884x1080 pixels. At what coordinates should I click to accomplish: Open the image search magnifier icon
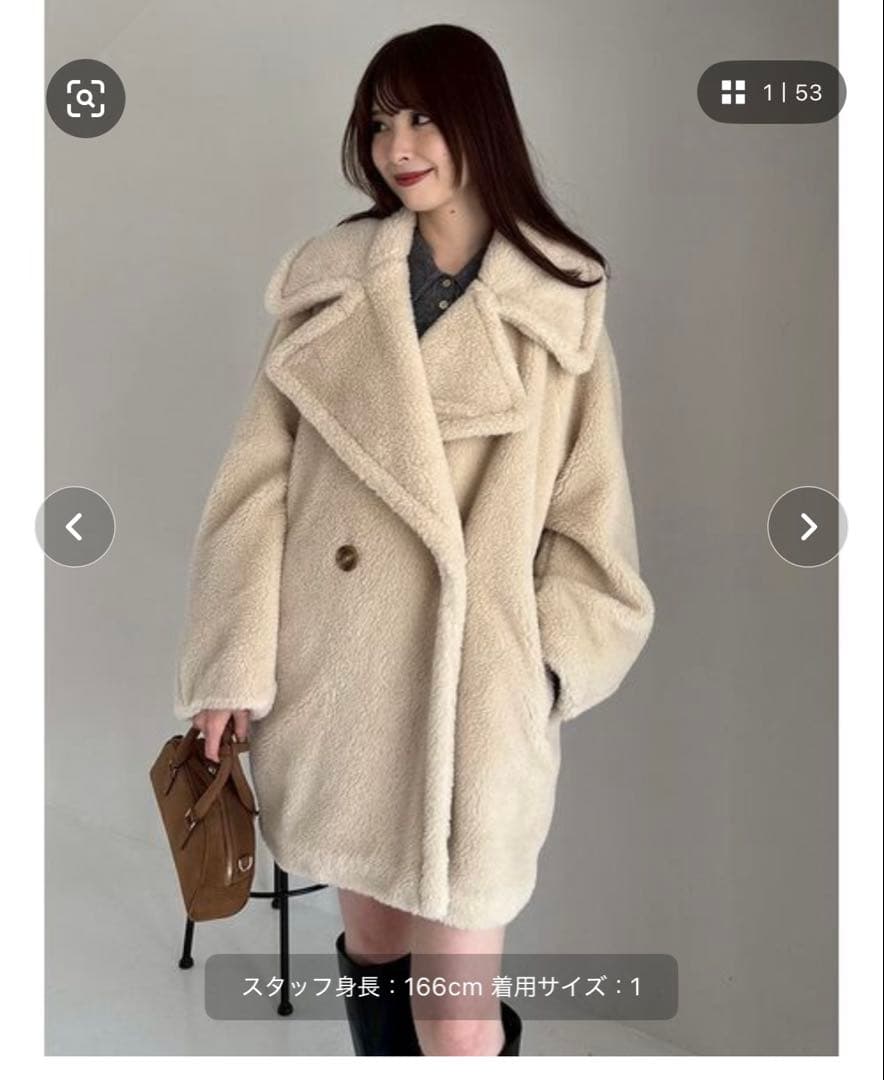pyautogui.click(x=85, y=98)
